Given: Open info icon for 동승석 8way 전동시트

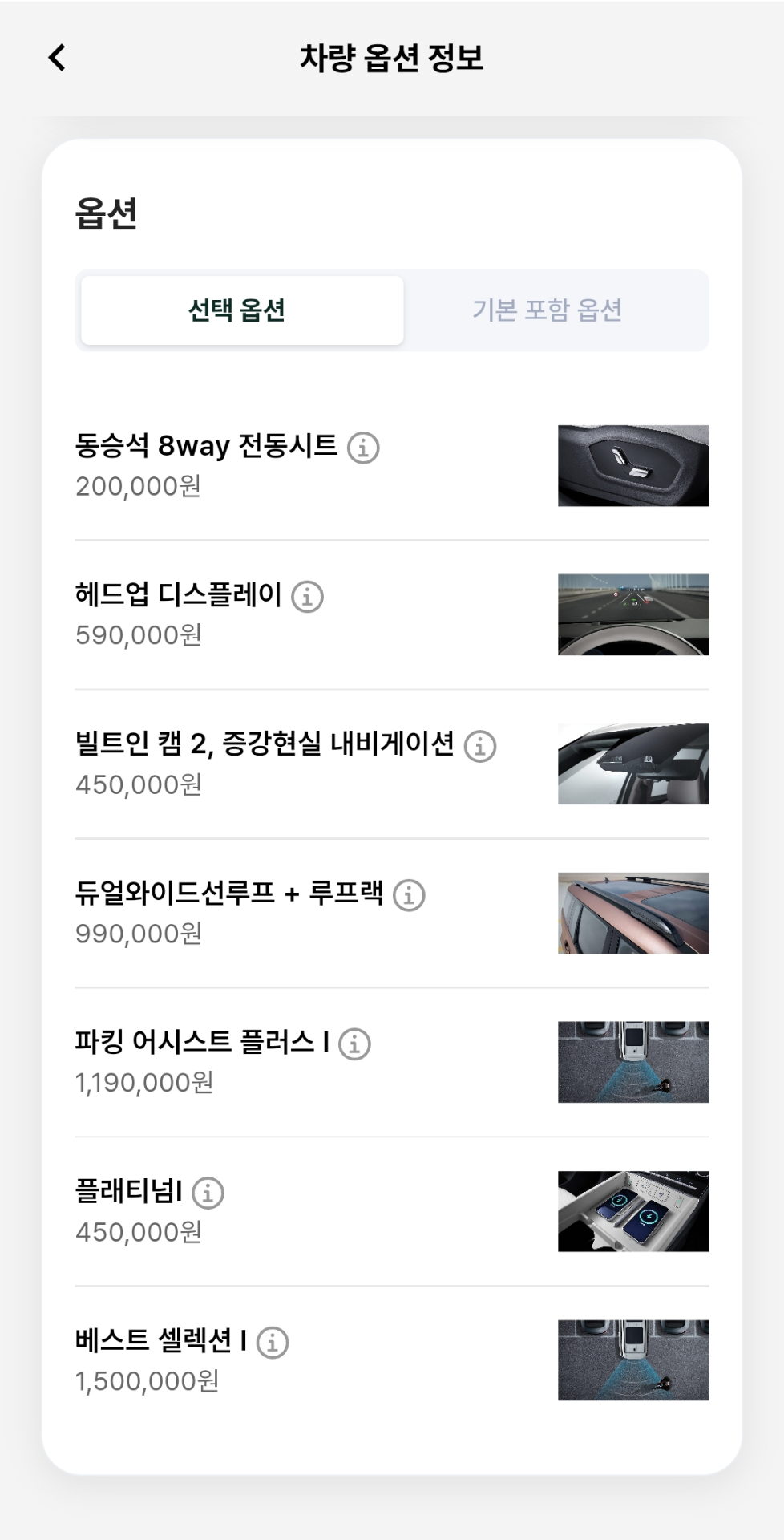Looking at the screenshot, I should (x=365, y=449).
